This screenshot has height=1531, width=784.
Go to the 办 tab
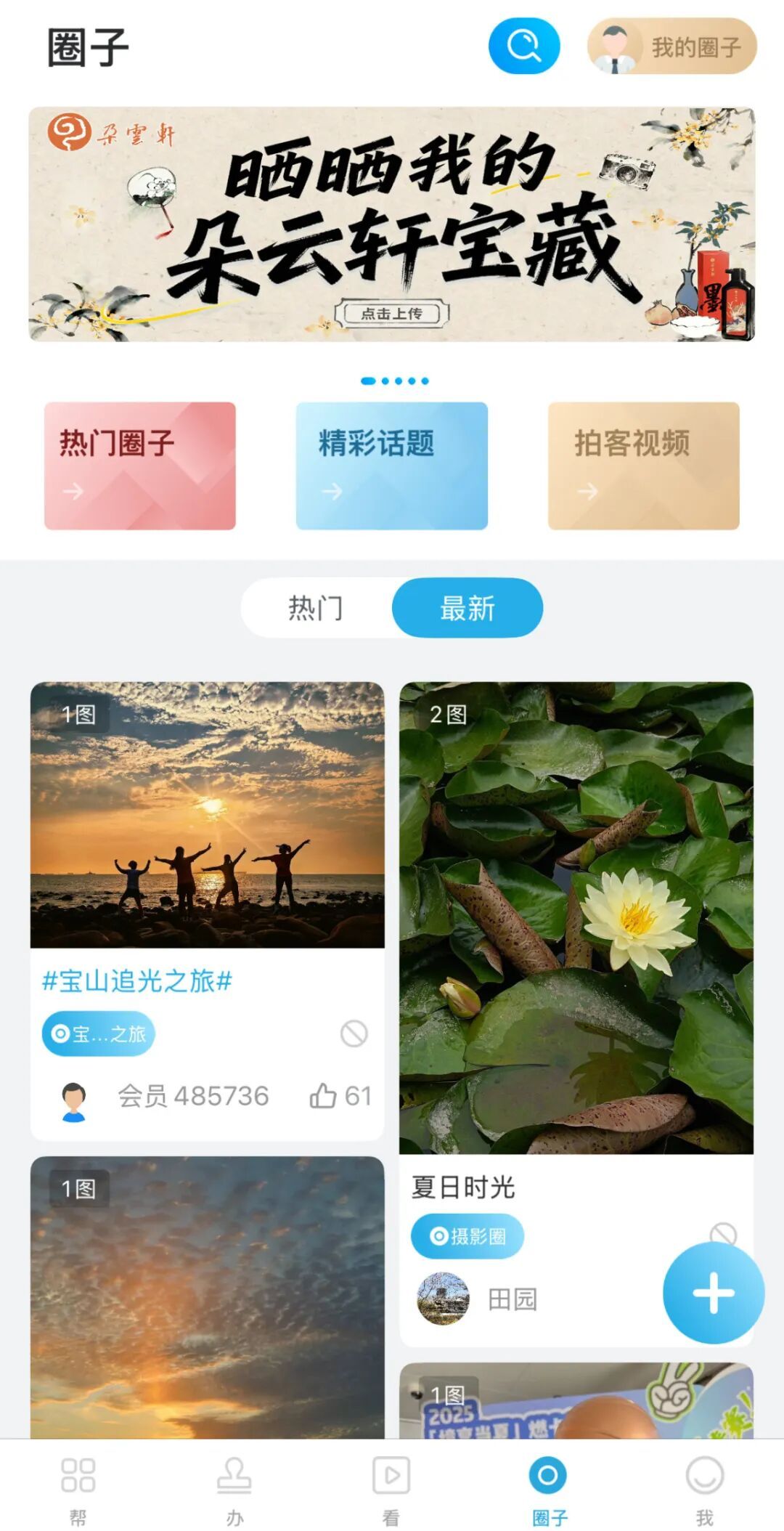pos(234,1486)
